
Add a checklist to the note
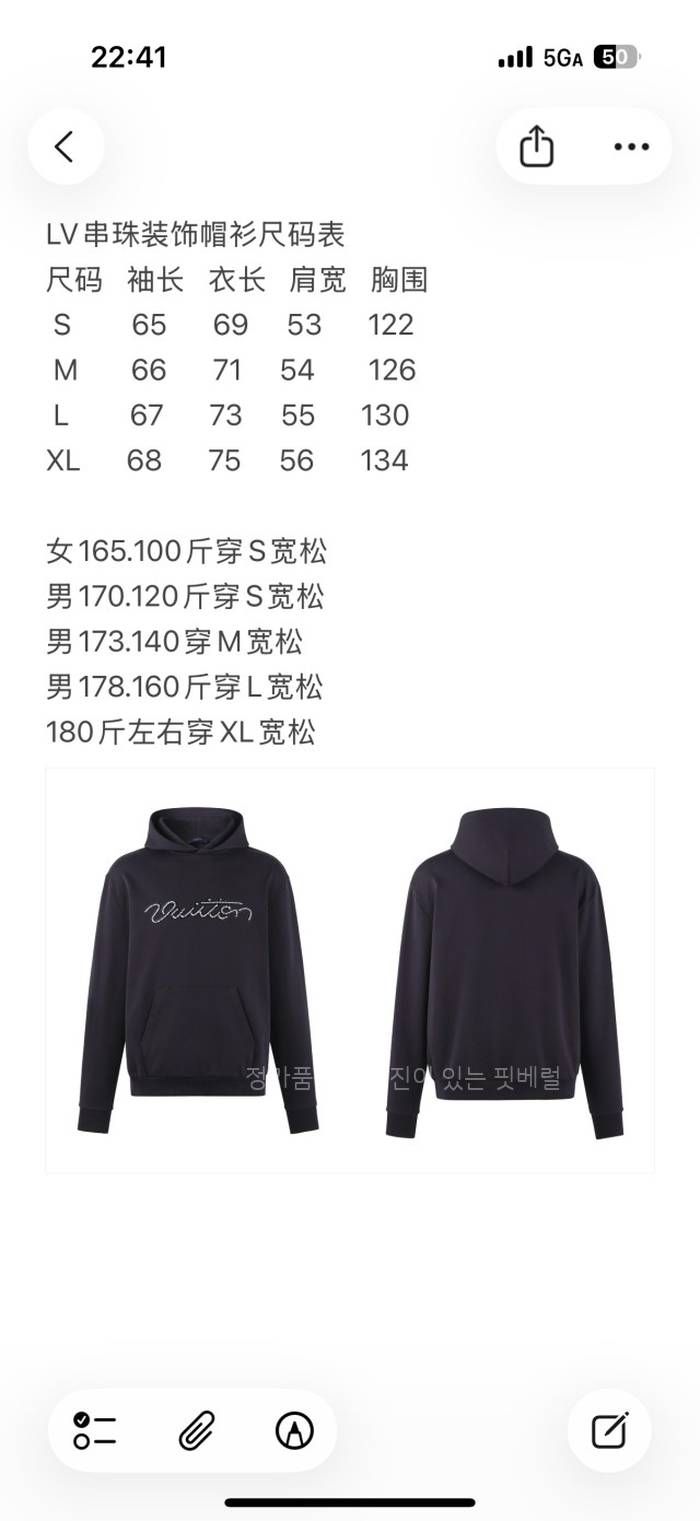point(95,1431)
